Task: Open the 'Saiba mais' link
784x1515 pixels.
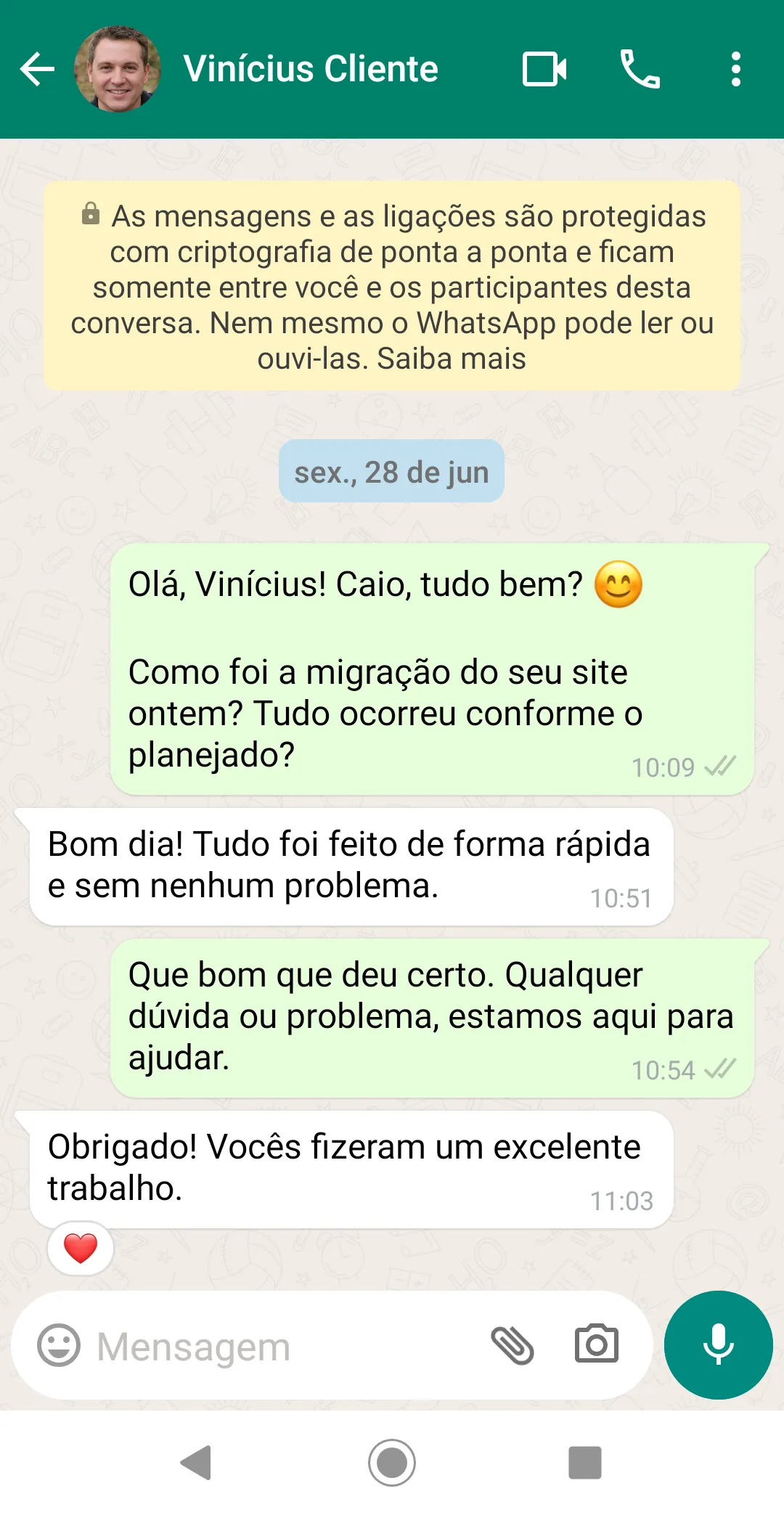Action: [449, 356]
